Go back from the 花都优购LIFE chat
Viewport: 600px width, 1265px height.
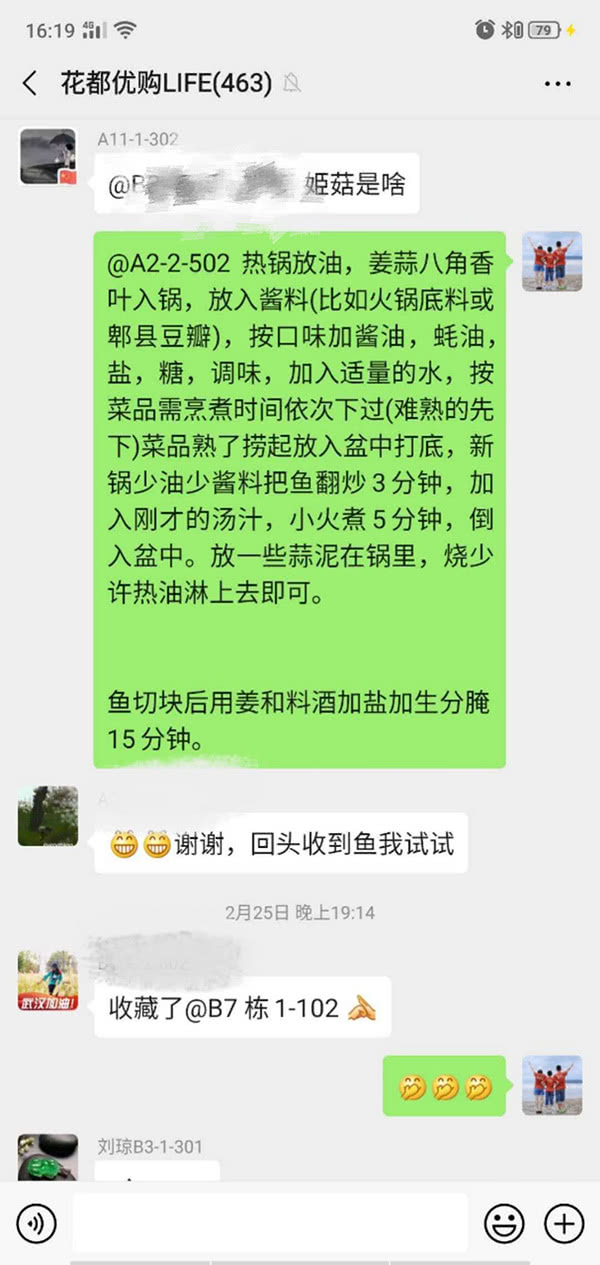[x=29, y=84]
